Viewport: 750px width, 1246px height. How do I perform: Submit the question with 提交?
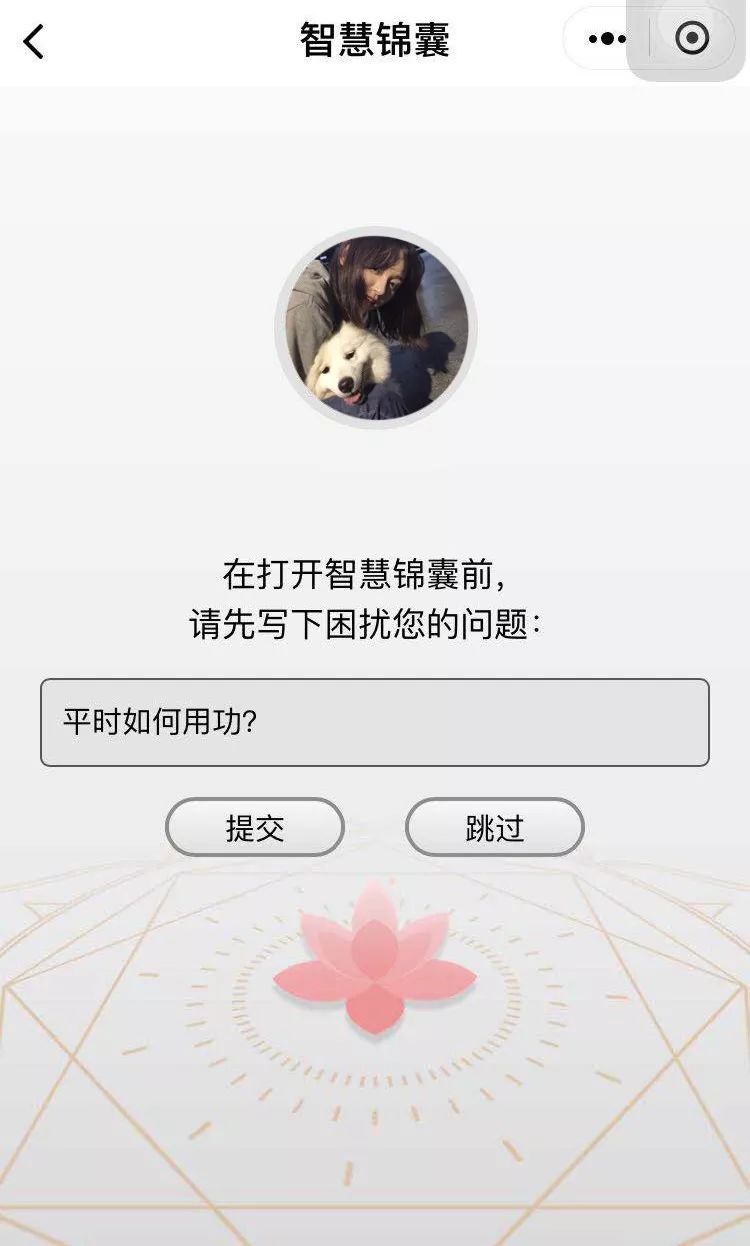(x=255, y=827)
